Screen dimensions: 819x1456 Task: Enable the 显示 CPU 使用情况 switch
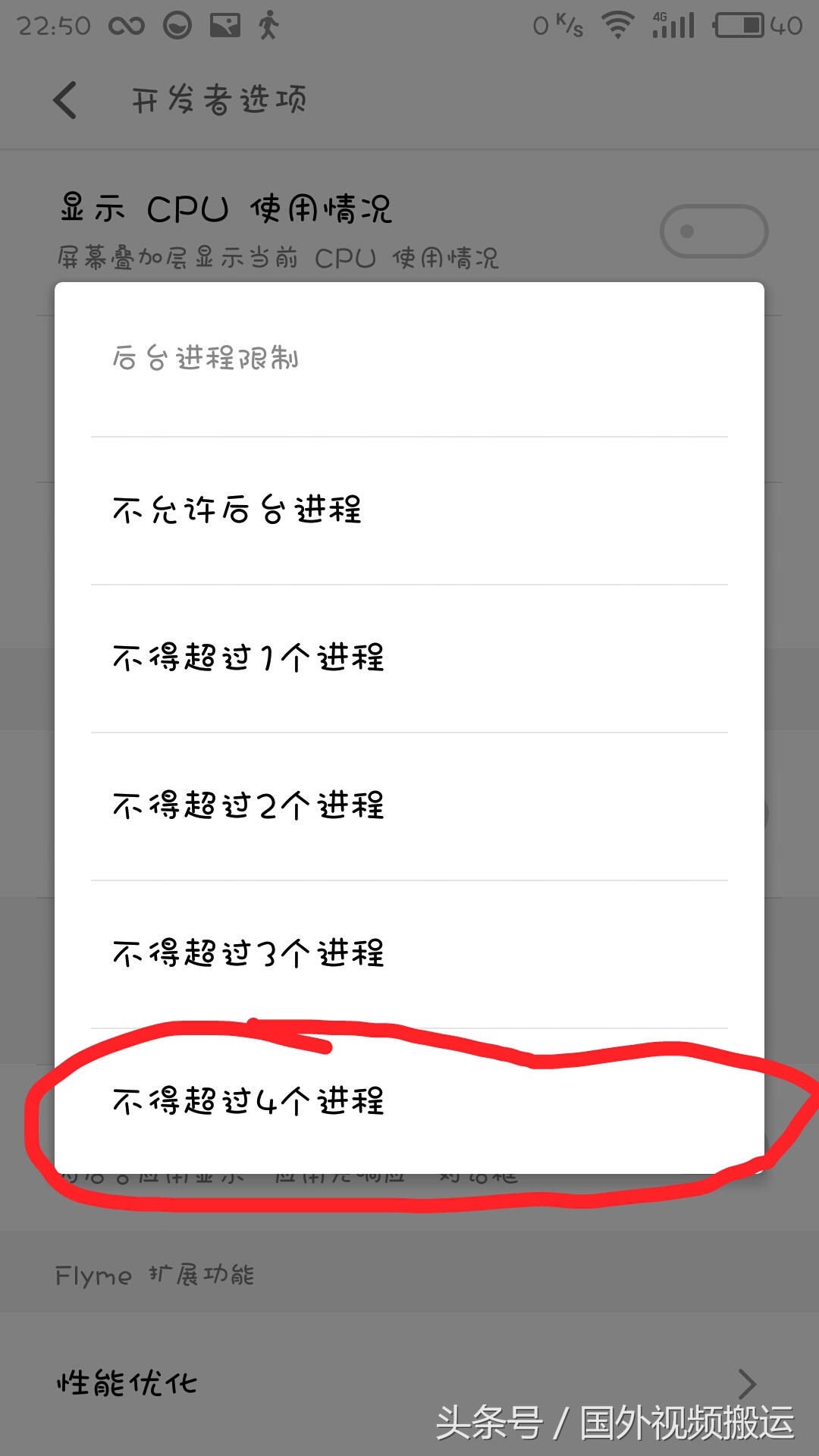pyautogui.click(x=713, y=231)
